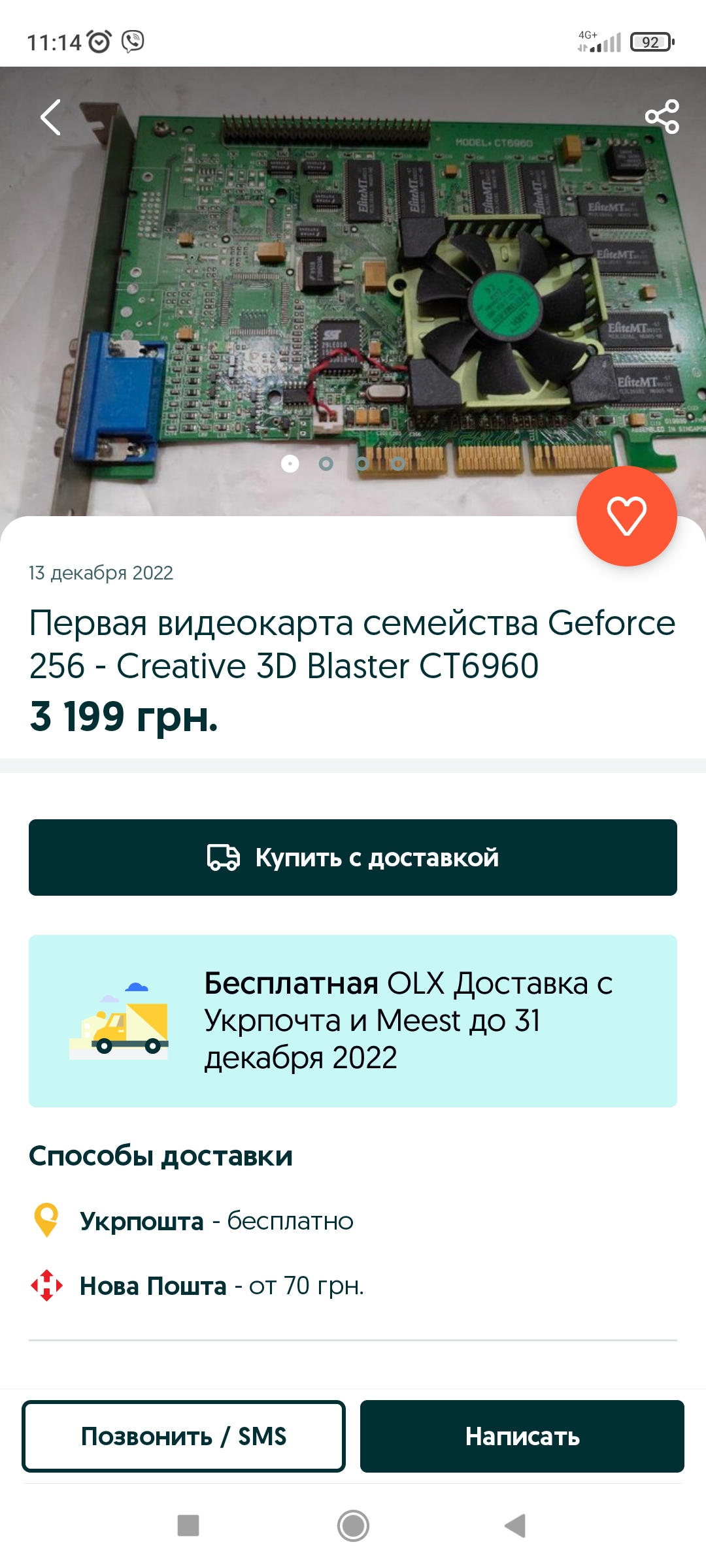Message the seller with Написать

coord(522,1436)
